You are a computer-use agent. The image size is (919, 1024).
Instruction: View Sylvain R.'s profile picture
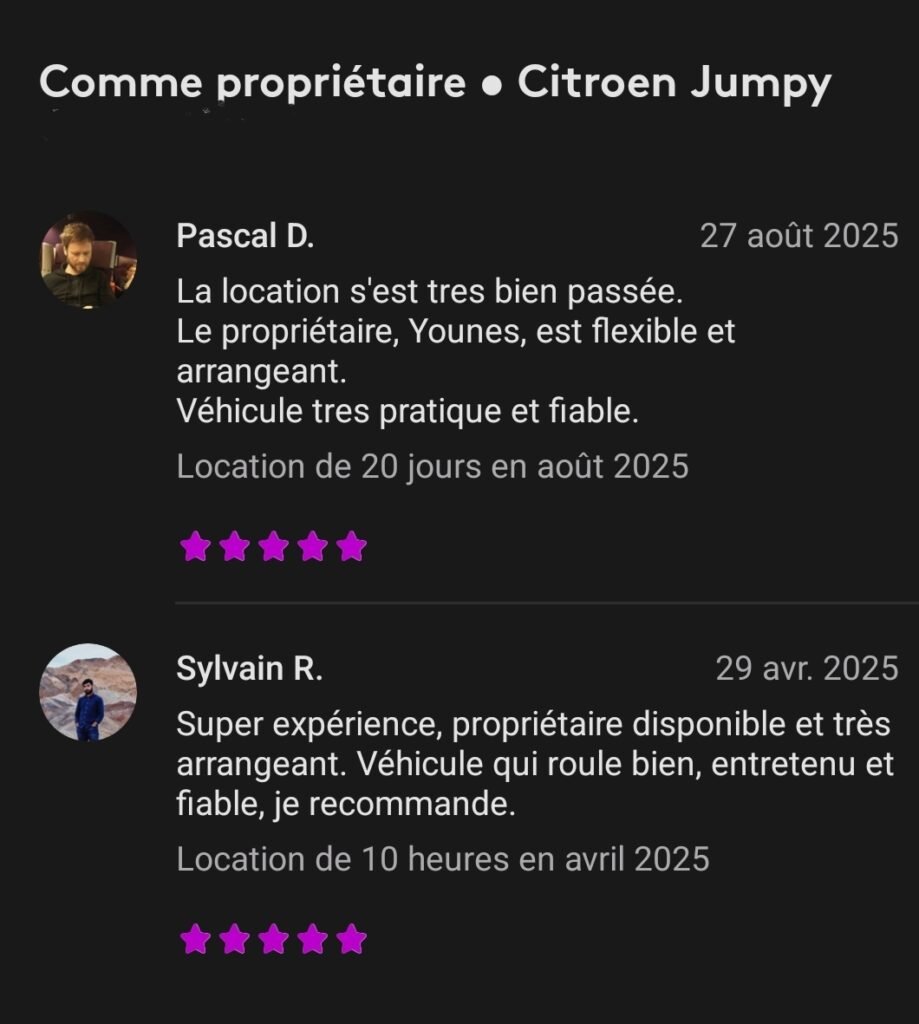[88, 692]
